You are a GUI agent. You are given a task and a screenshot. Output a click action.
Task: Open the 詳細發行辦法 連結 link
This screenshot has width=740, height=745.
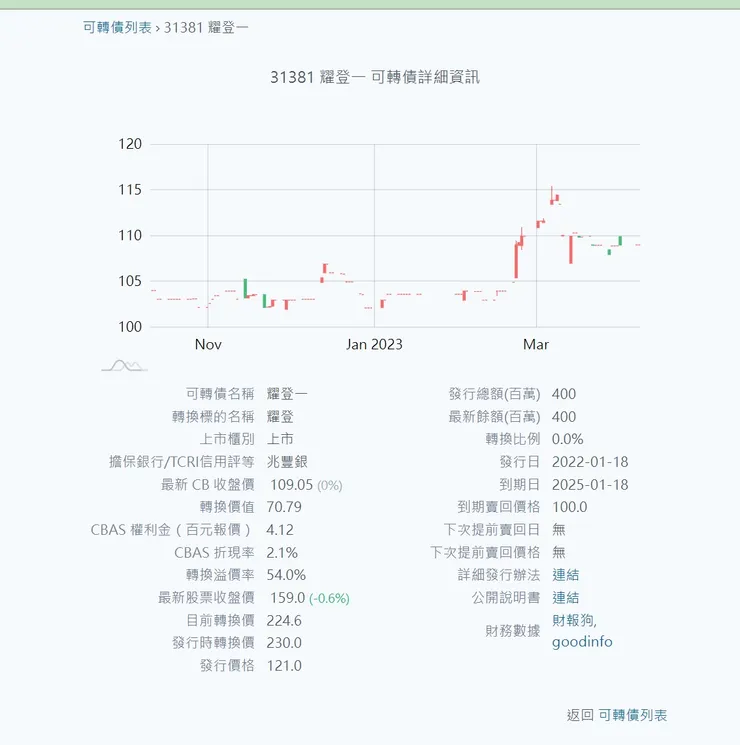click(x=565, y=575)
